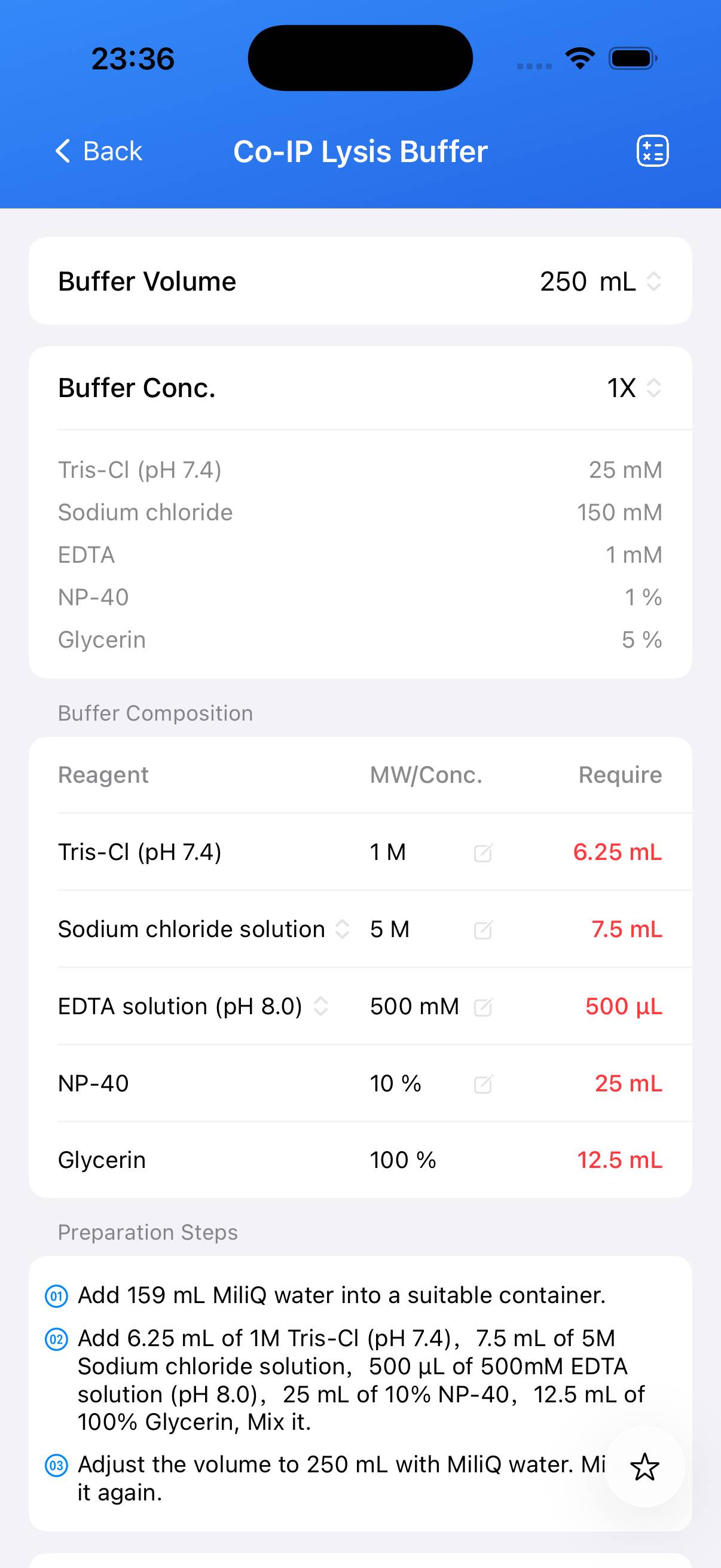This screenshot has width=721, height=1568.
Task: Tap the edit icon beside Sodium chloride solution
Action: tap(482, 929)
